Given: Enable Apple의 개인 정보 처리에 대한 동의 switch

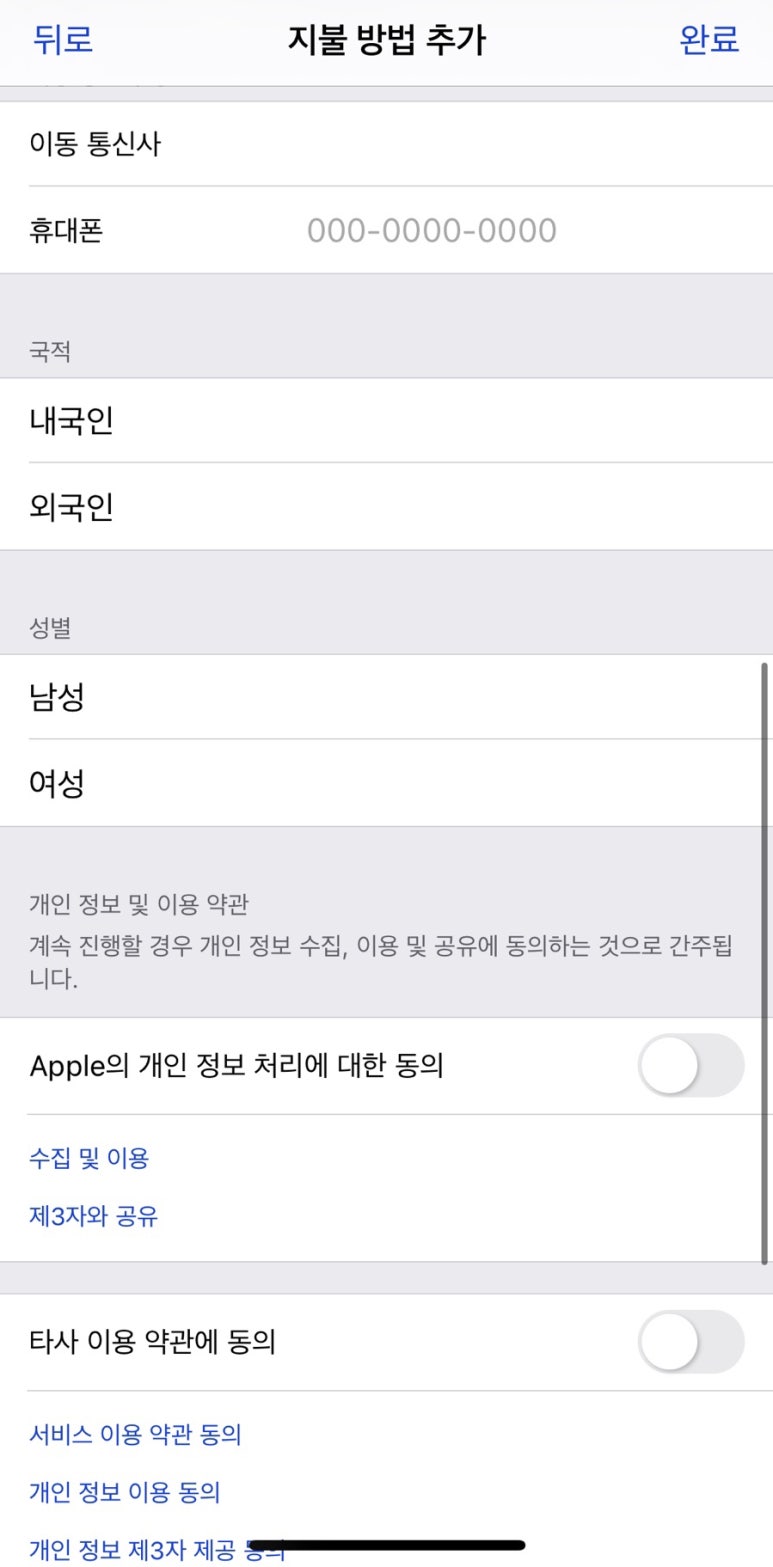Looking at the screenshot, I should coord(690,1066).
